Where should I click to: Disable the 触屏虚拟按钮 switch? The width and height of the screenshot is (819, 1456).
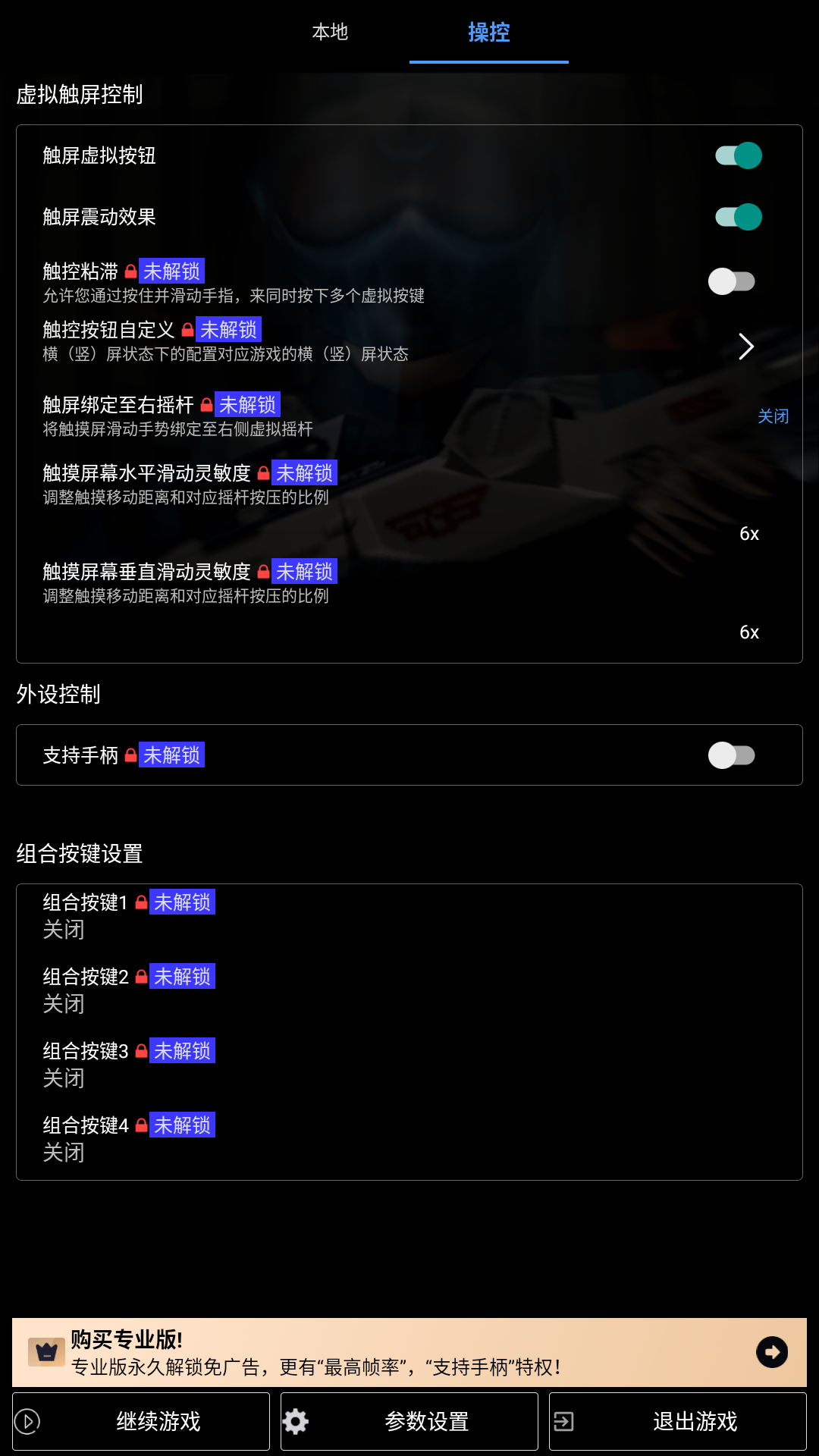click(738, 155)
